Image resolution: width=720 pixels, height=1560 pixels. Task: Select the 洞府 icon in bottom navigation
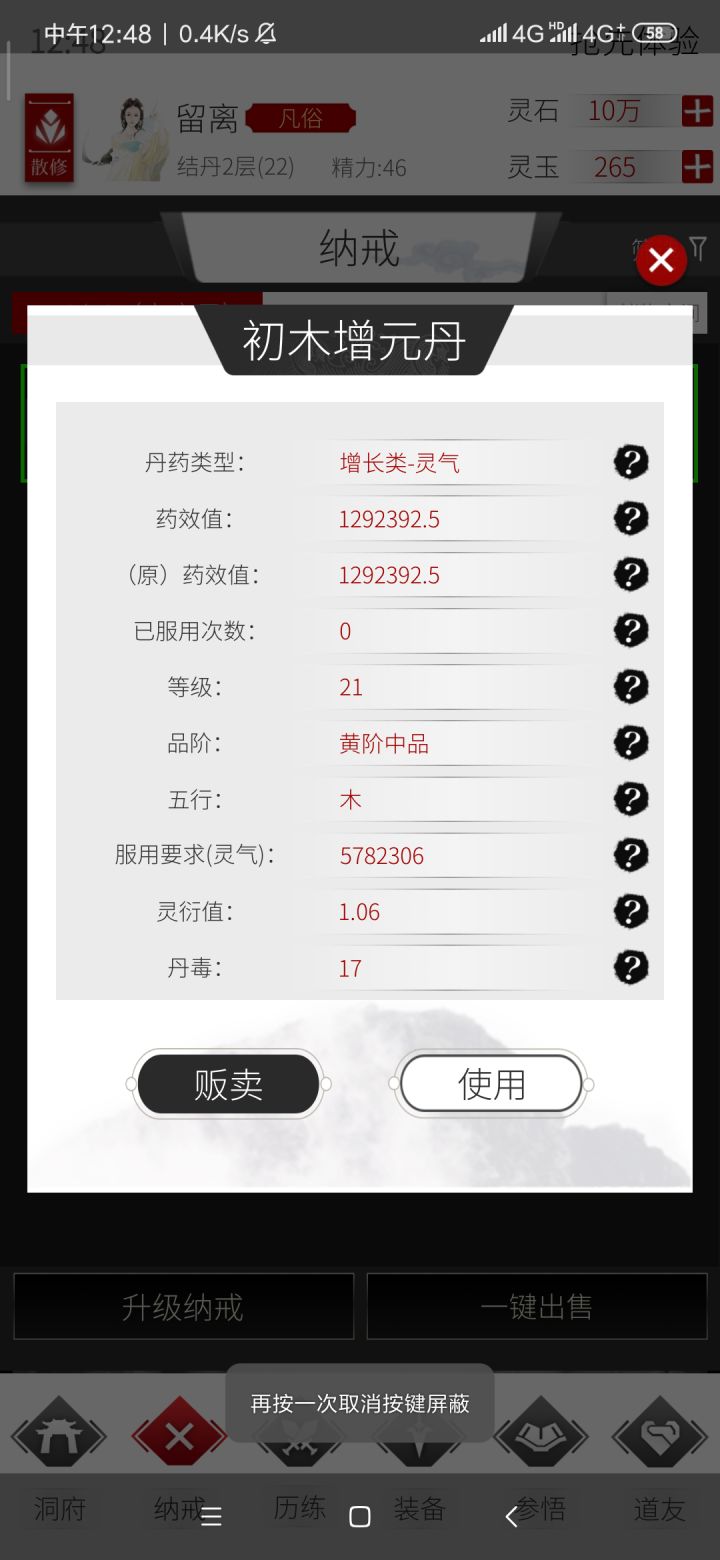tap(59, 1434)
